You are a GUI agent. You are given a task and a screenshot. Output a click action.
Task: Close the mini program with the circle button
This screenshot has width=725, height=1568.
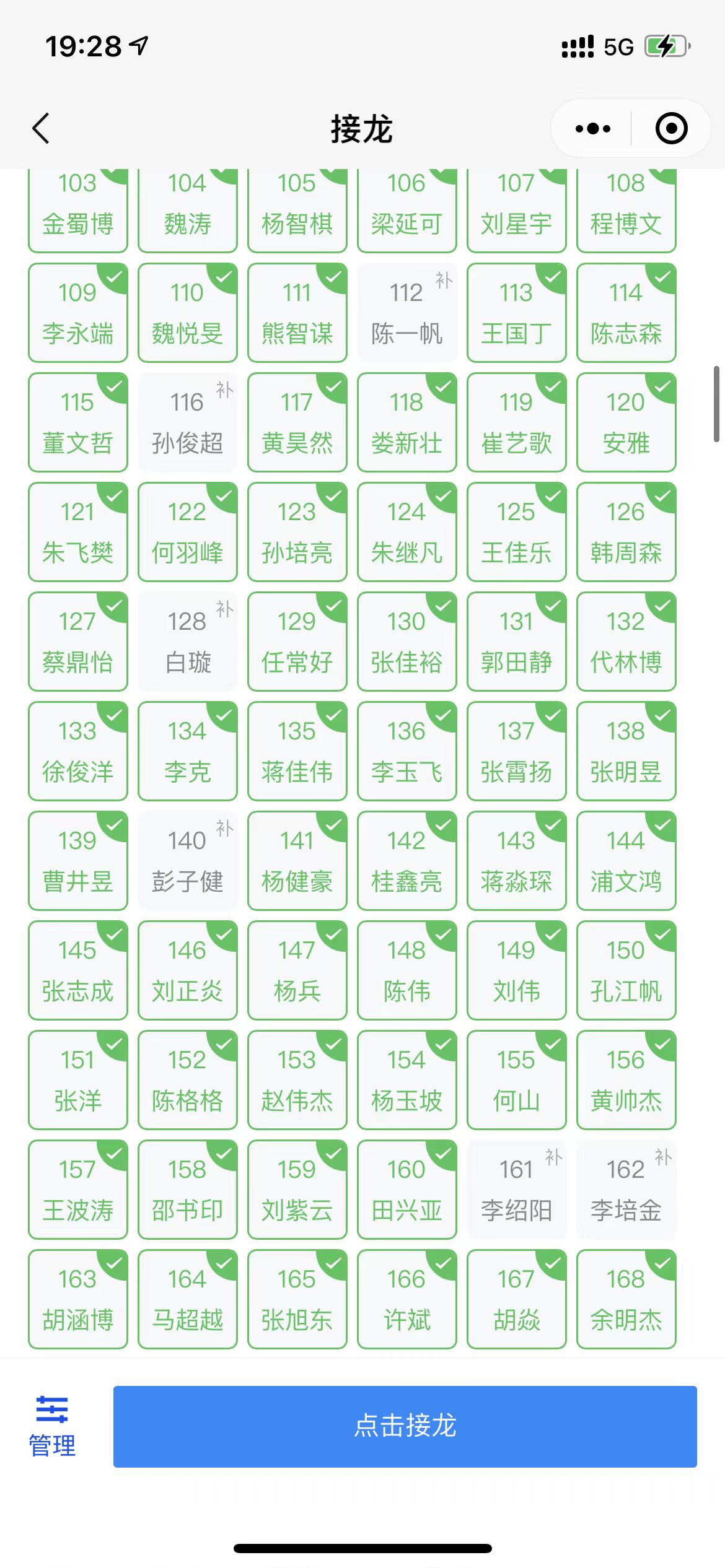pos(671,129)
